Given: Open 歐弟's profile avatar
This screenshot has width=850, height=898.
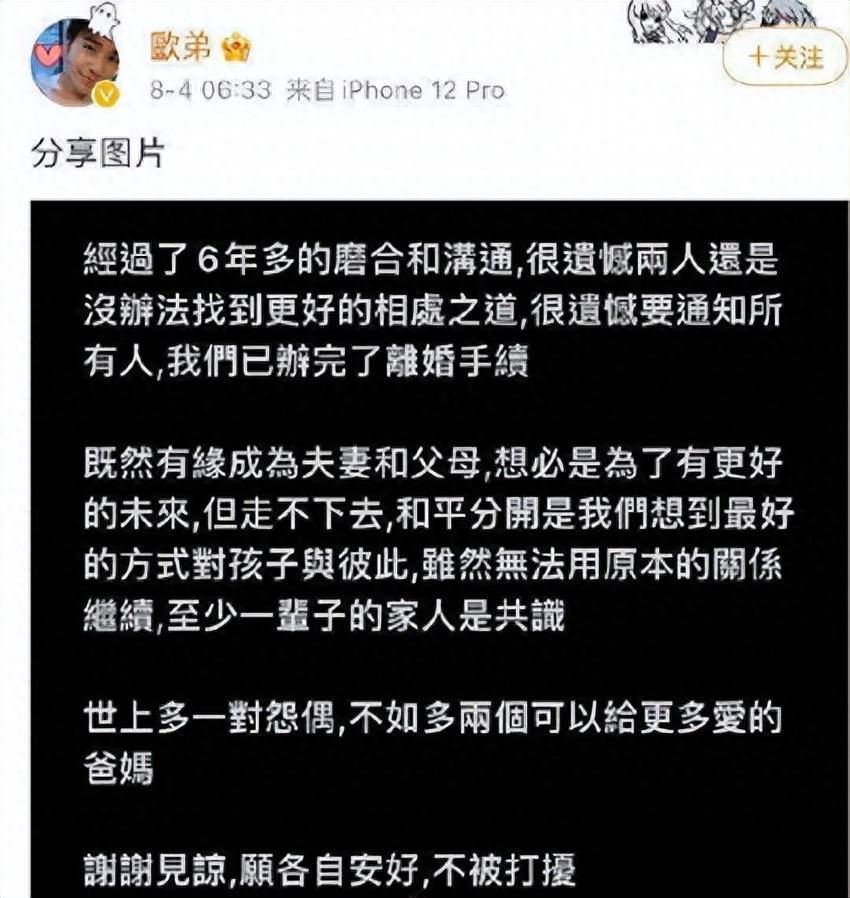Looking at the screenshot, I should (x=75, y=62).
